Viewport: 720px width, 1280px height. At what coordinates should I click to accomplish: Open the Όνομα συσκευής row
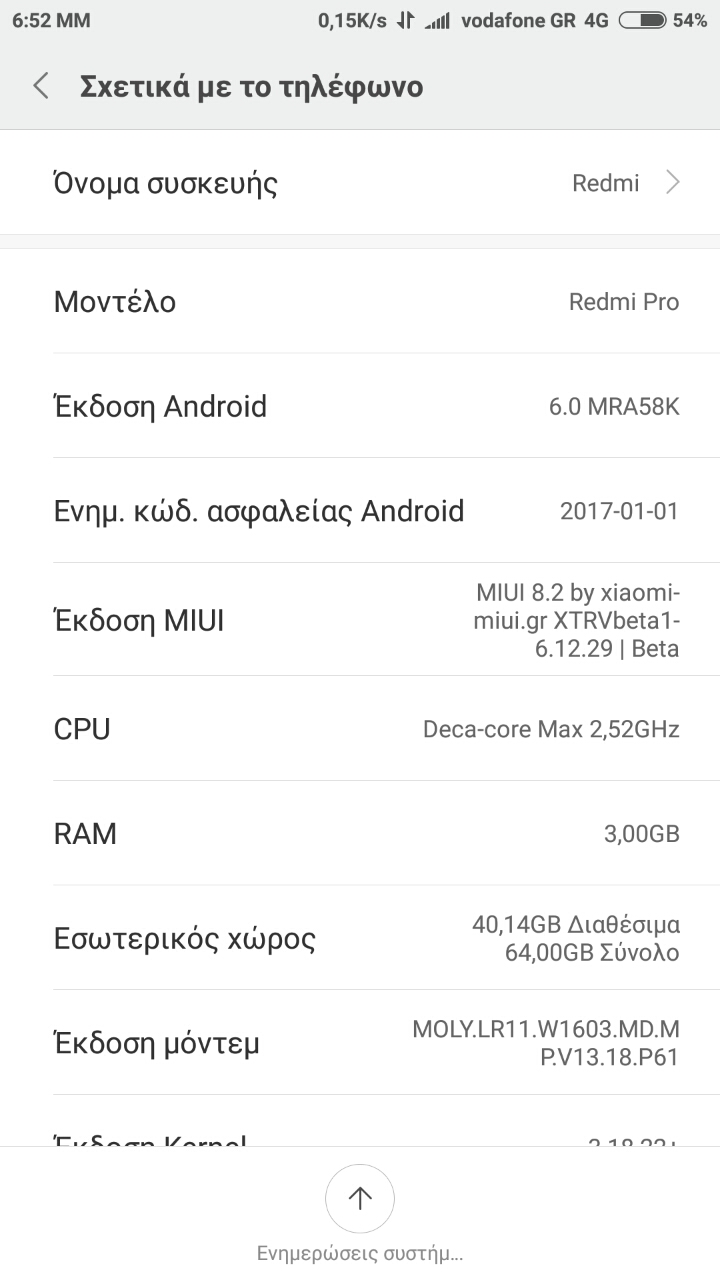[x=360, y=183]
